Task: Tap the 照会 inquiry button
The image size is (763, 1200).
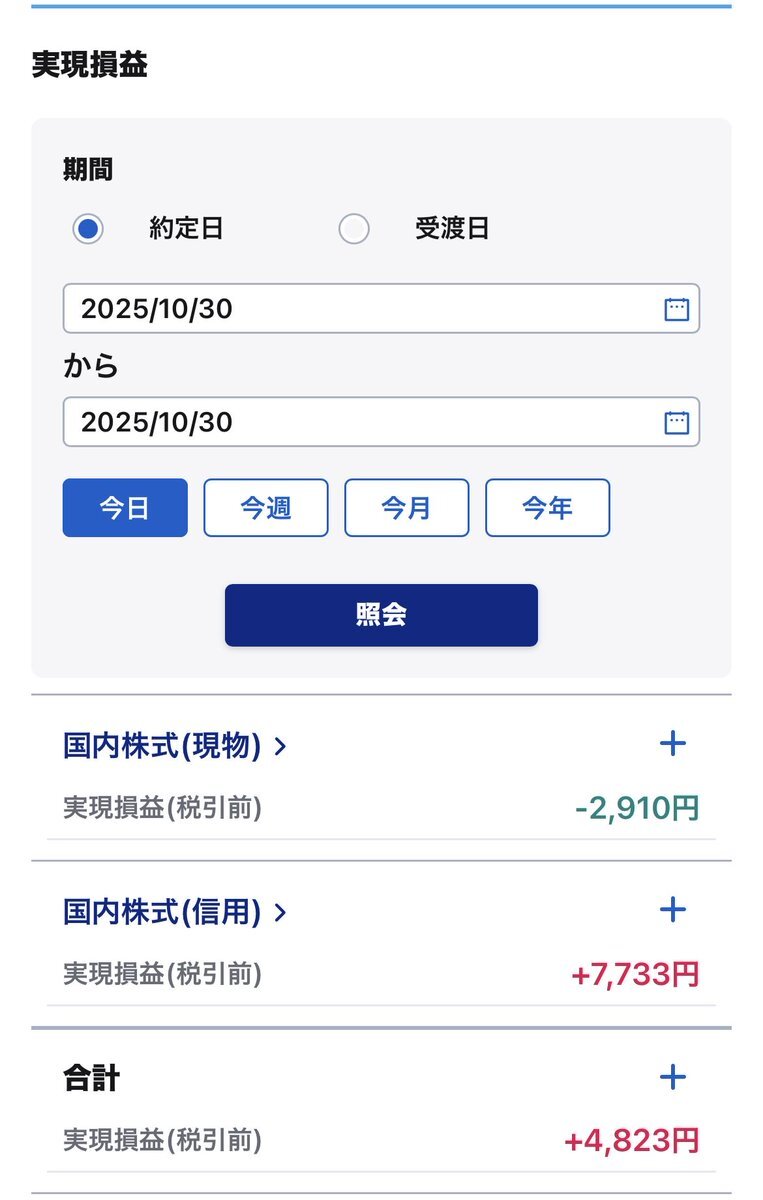Action: point(381,615)
